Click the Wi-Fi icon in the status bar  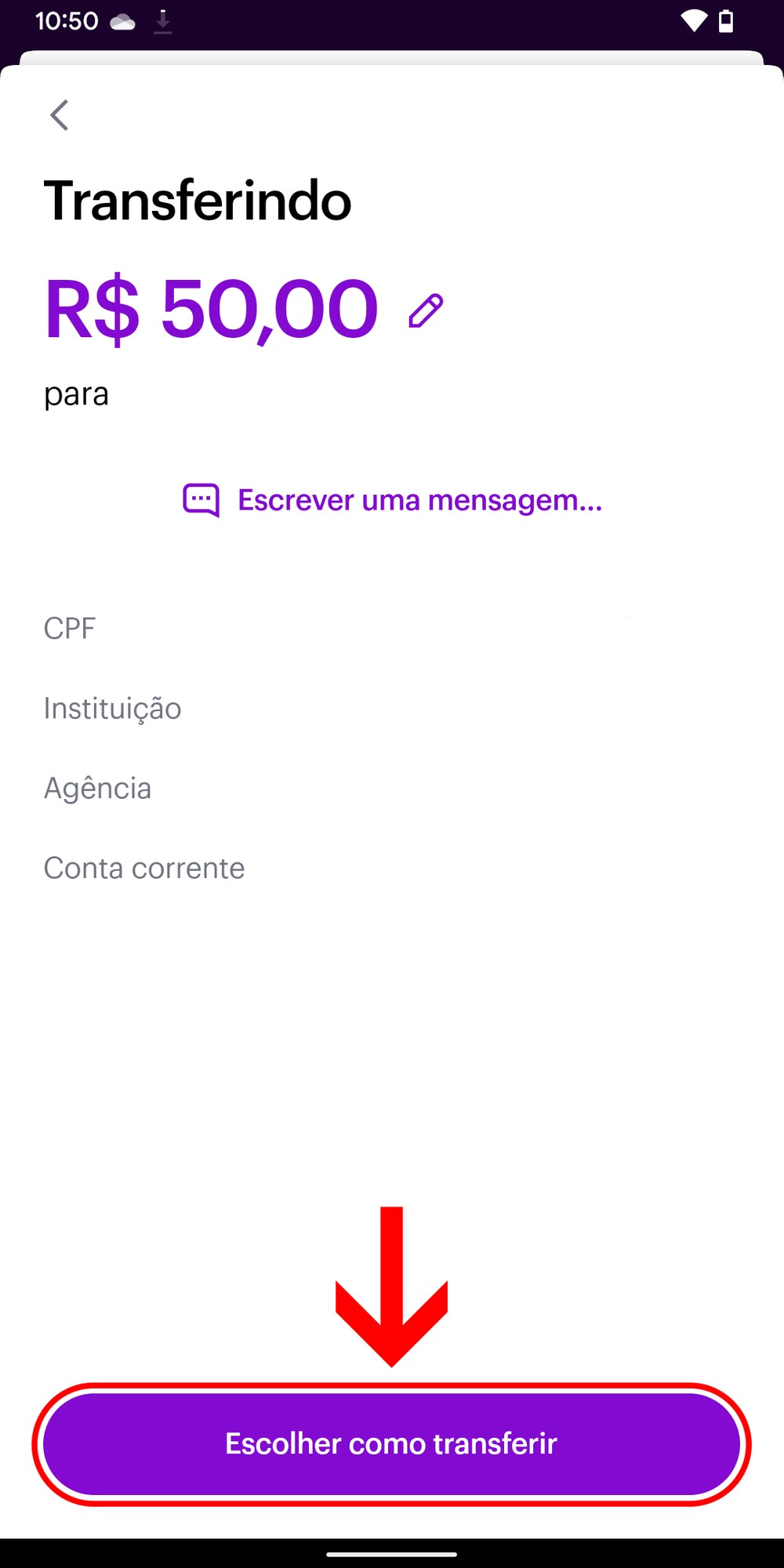coord(693,21)
